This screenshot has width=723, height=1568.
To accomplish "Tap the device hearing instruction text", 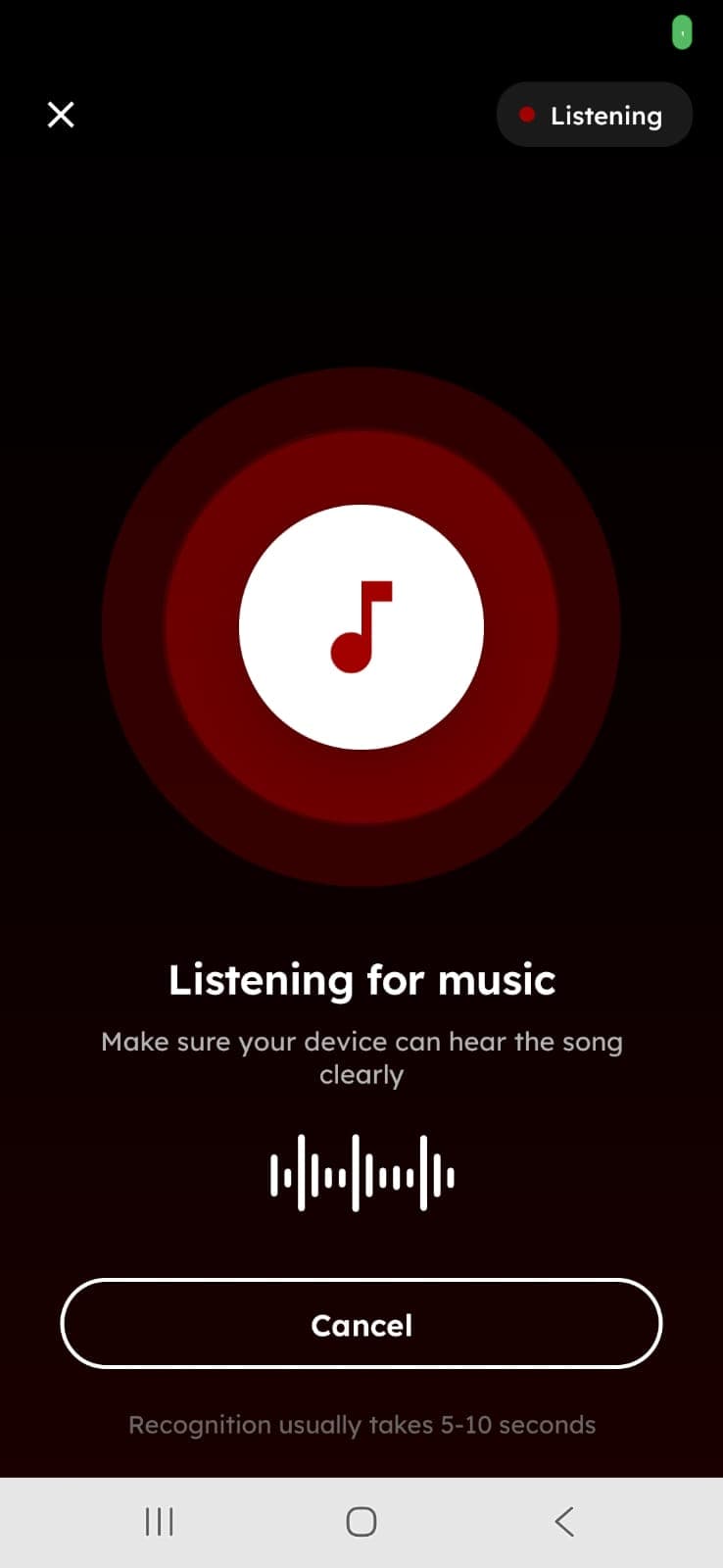I will [361, 1056].
